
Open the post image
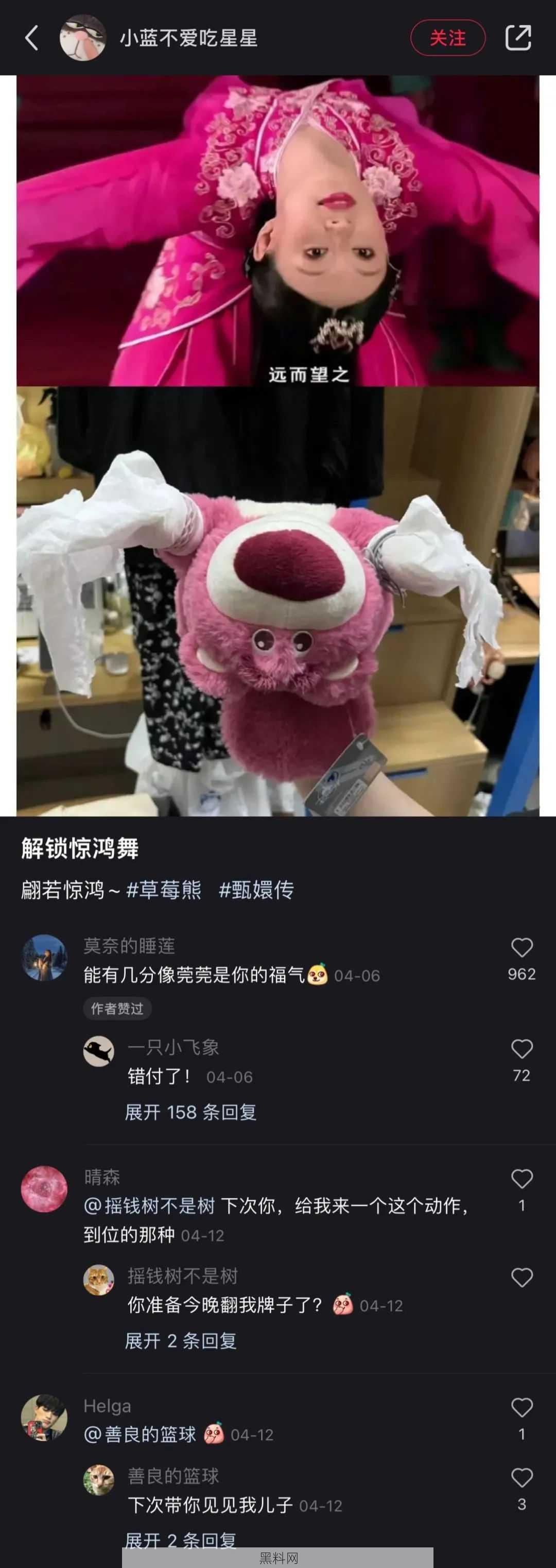[277, 446]
